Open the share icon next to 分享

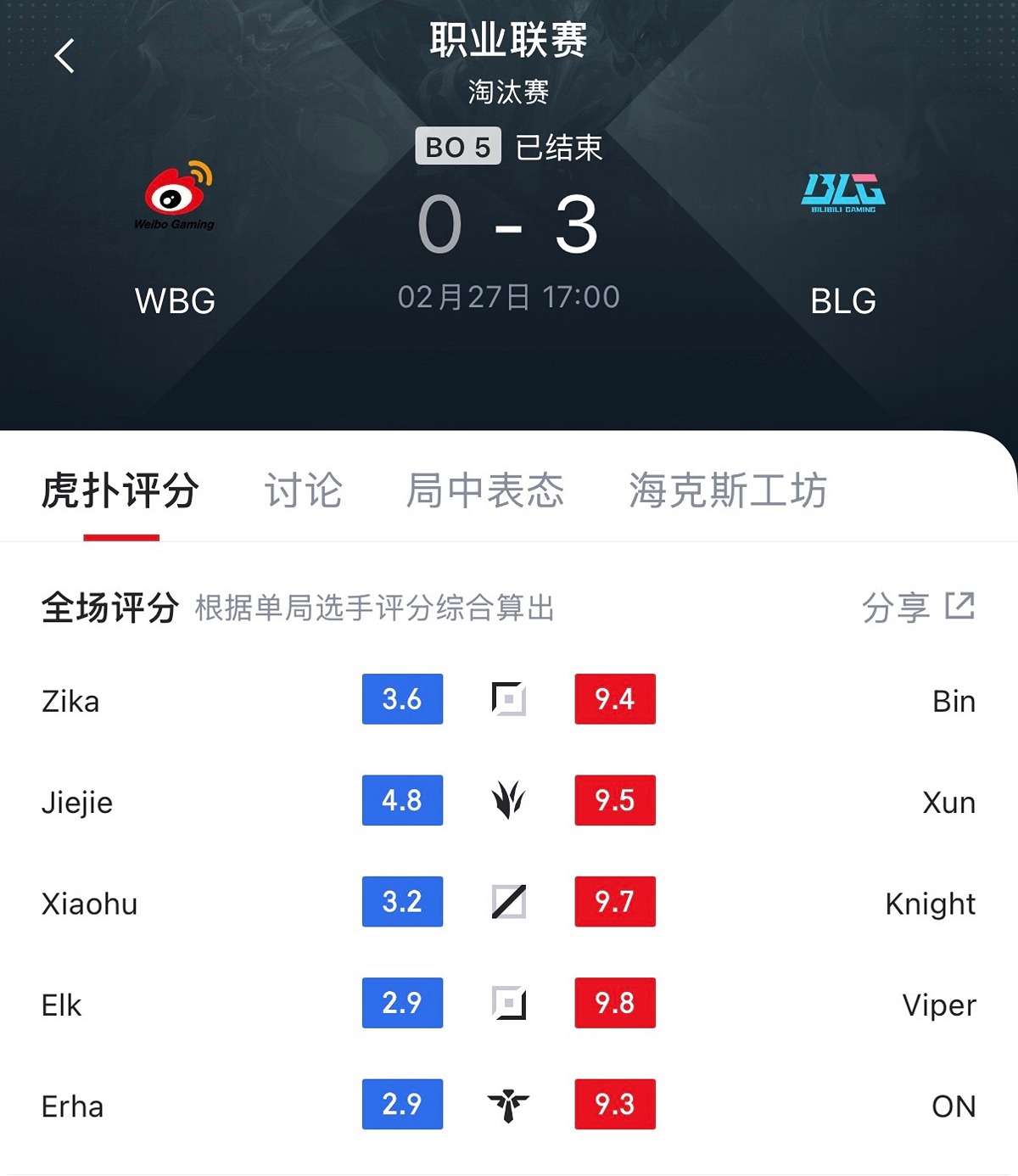point(961,608)
